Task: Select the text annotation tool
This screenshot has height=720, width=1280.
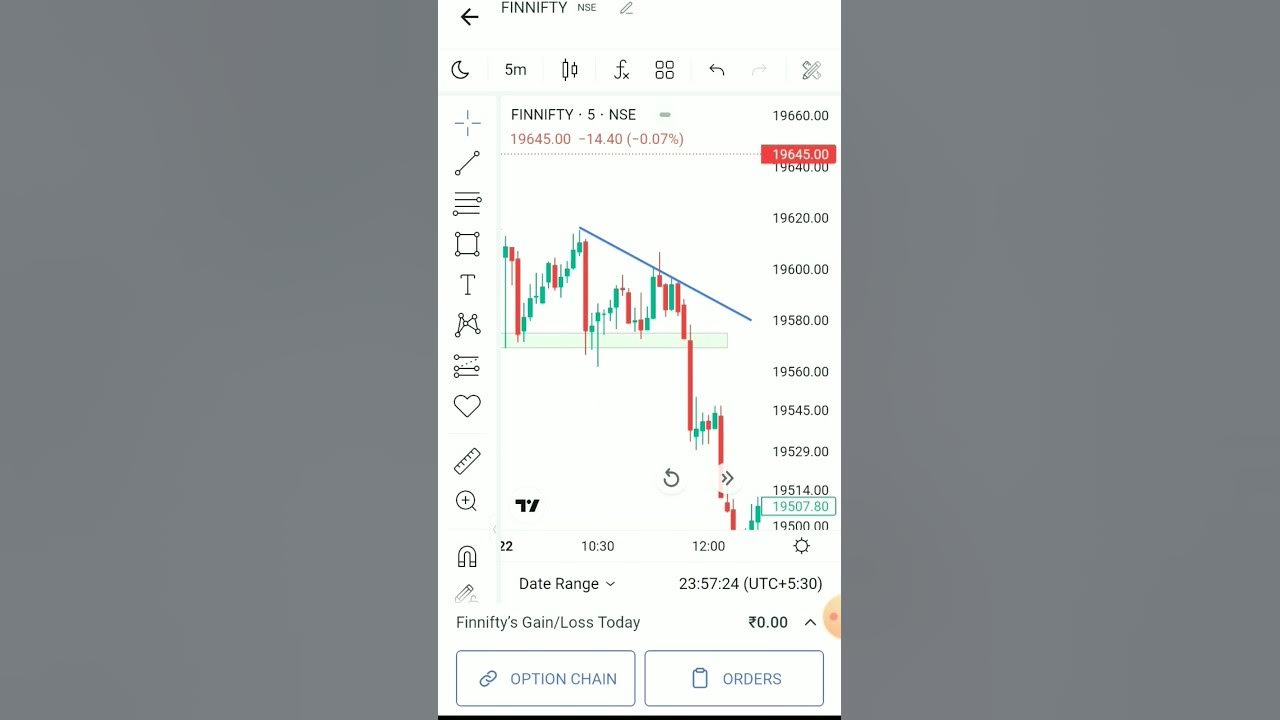Action: click(x=467, y=285)
